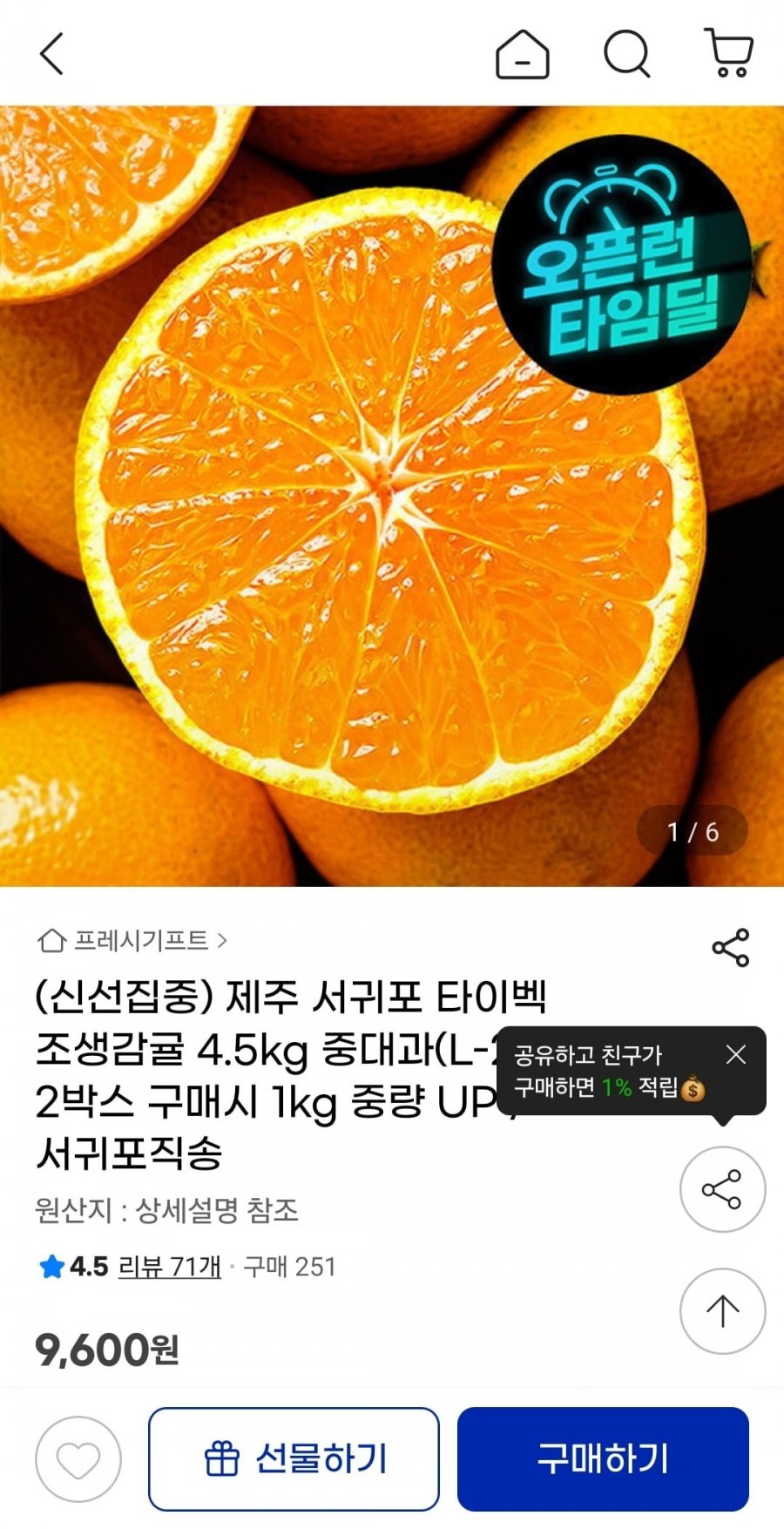Expand the 프레시기프트 store page

pyautogui.click(x=224, y=941)
